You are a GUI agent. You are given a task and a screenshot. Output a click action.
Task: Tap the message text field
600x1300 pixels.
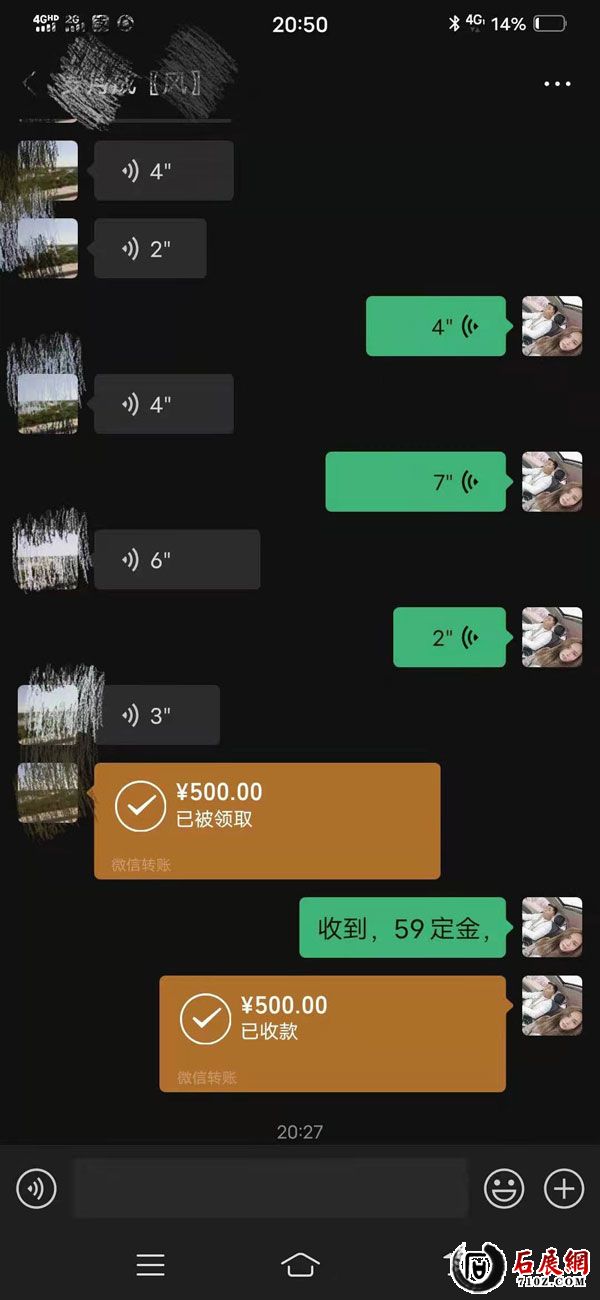click(x=270, y=1189)
